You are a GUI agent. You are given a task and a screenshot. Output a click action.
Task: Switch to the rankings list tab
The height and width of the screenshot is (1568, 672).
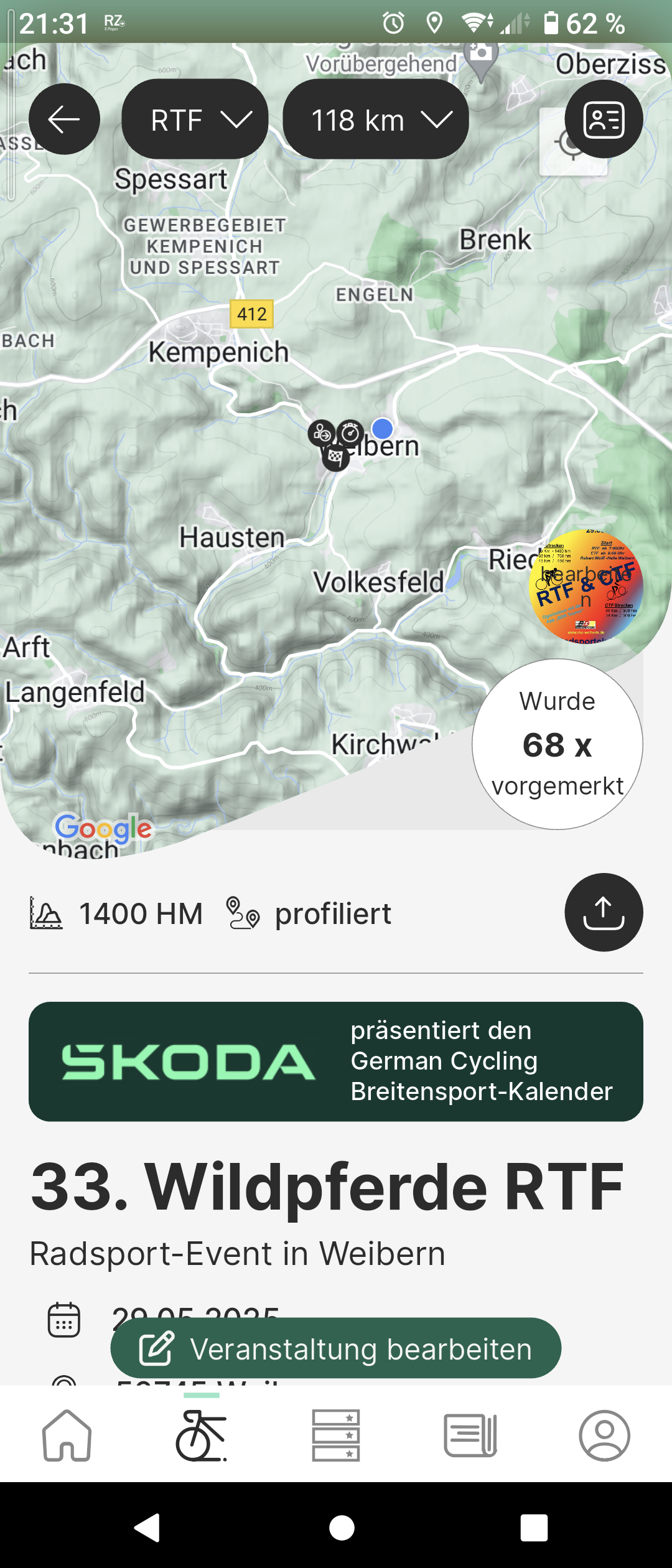pyautogui.click(x=336, y=1435)
